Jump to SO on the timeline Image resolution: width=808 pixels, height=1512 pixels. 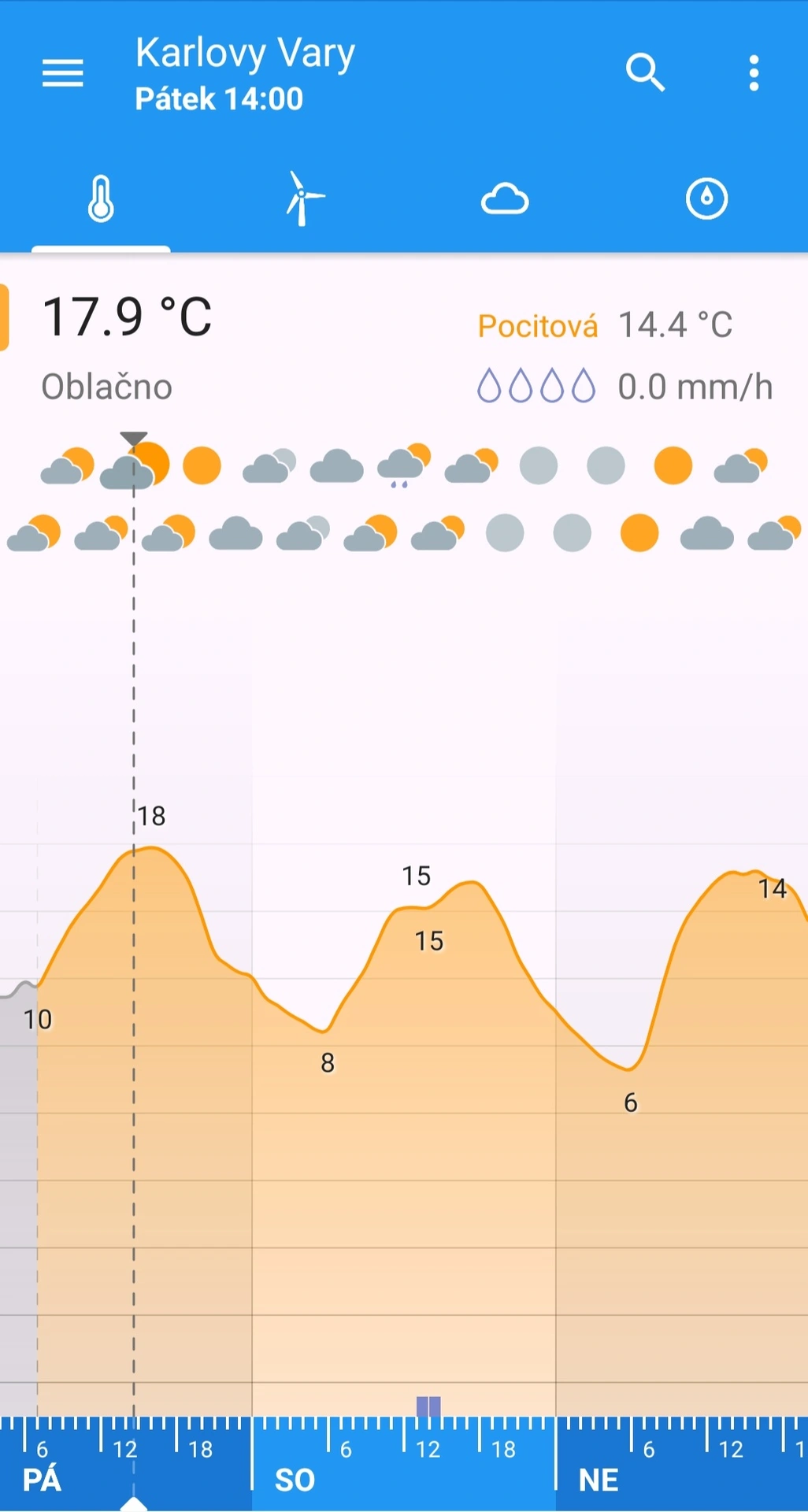point(295,1480)
